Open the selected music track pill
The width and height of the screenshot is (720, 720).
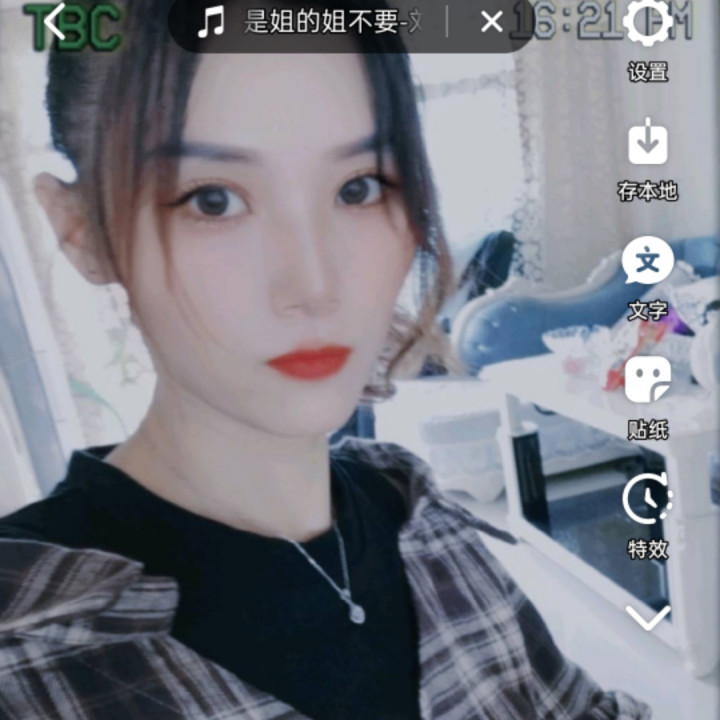(307, 22)
